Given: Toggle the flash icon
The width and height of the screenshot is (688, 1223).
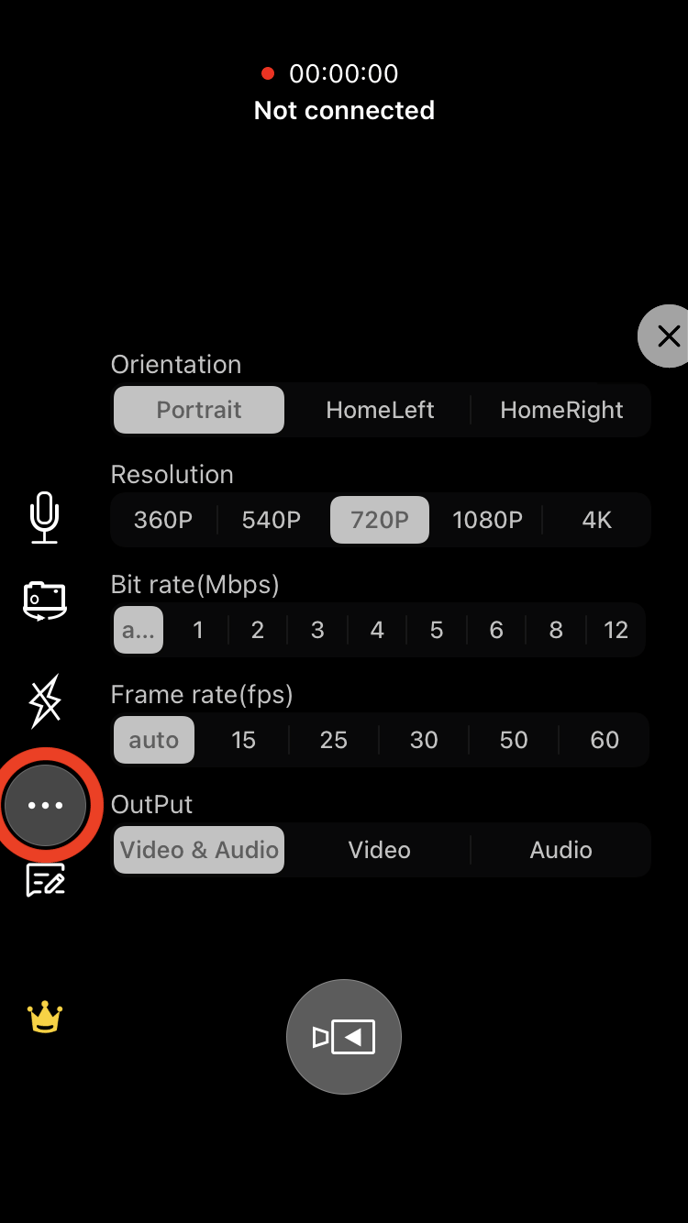Looking at the screenshot, I should tap(44, 700).
